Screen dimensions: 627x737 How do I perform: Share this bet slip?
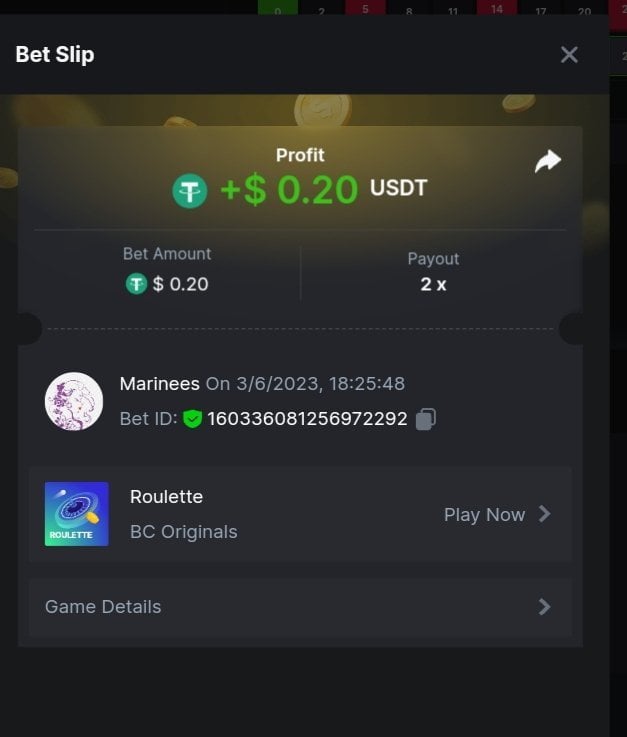coord(548,161)
